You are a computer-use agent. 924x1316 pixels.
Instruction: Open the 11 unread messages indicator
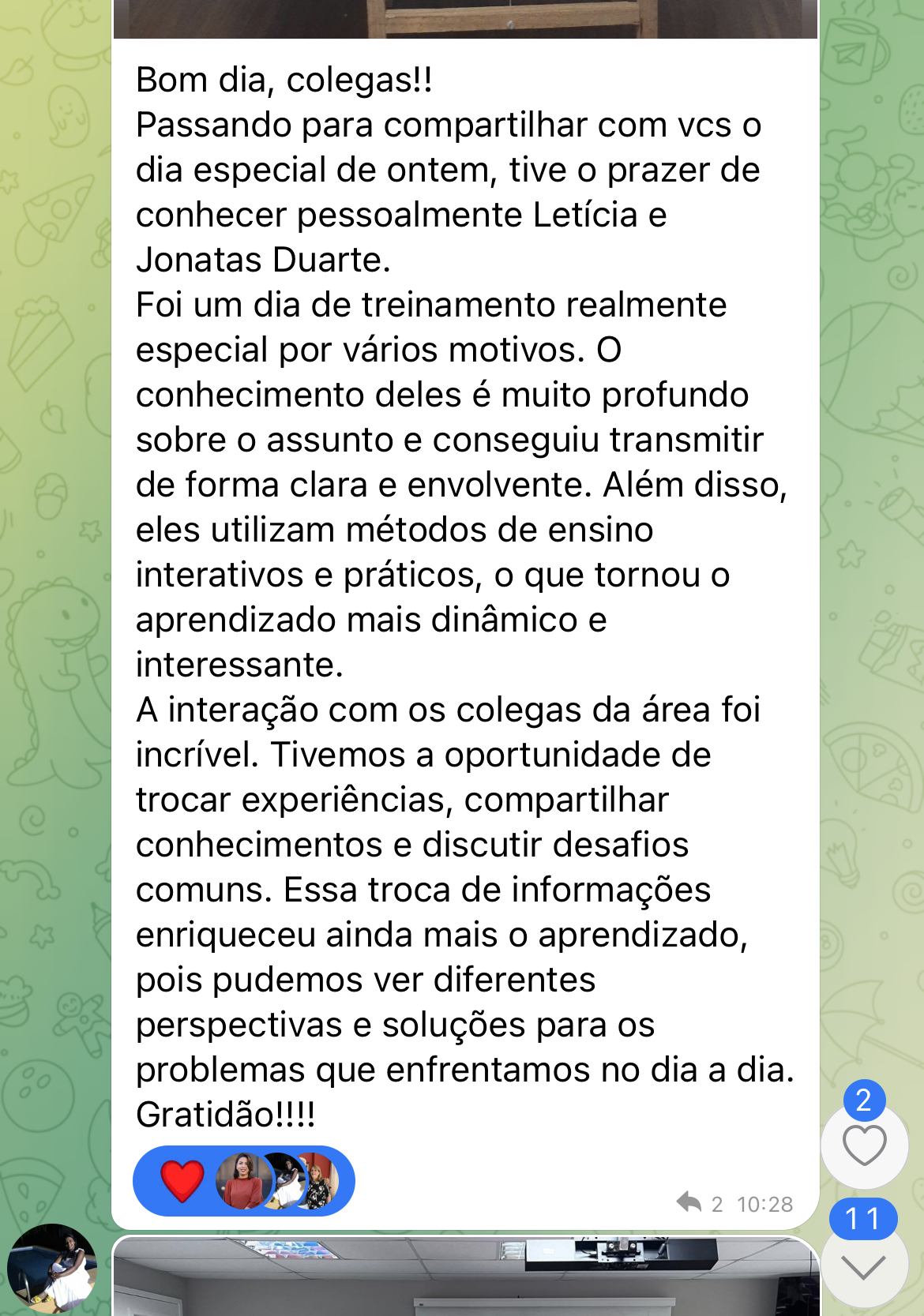(865, 1220)
